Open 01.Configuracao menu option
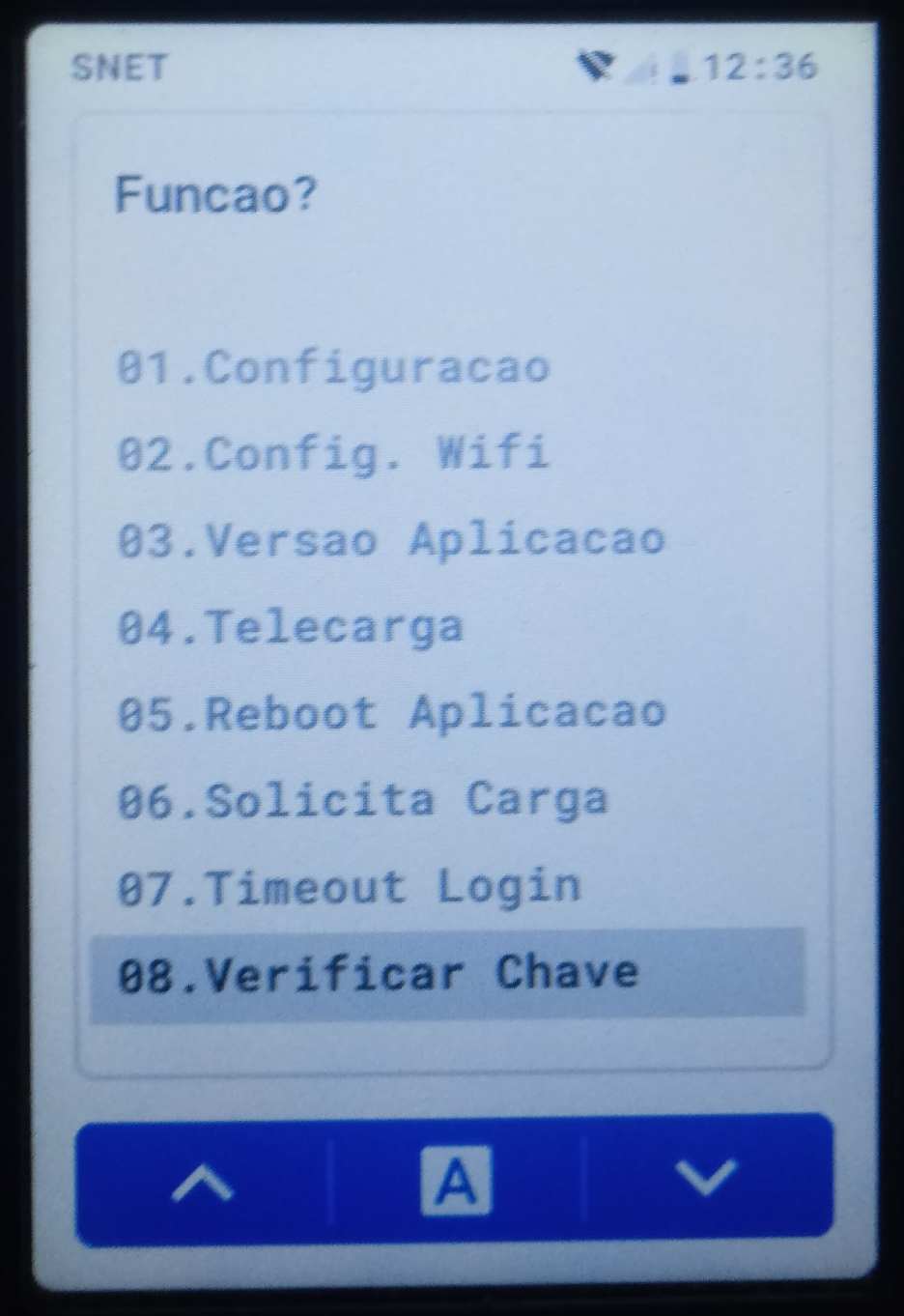Image resolution: width=904 pixels, height=1316 pixels. [333, 368]
